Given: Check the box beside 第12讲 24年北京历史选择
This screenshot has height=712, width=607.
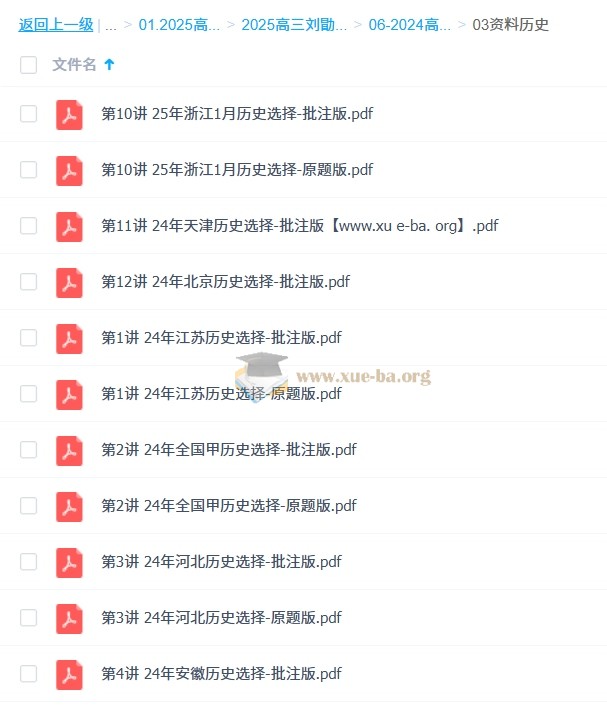Looking at the screenshot, I should tap(28, 282).
